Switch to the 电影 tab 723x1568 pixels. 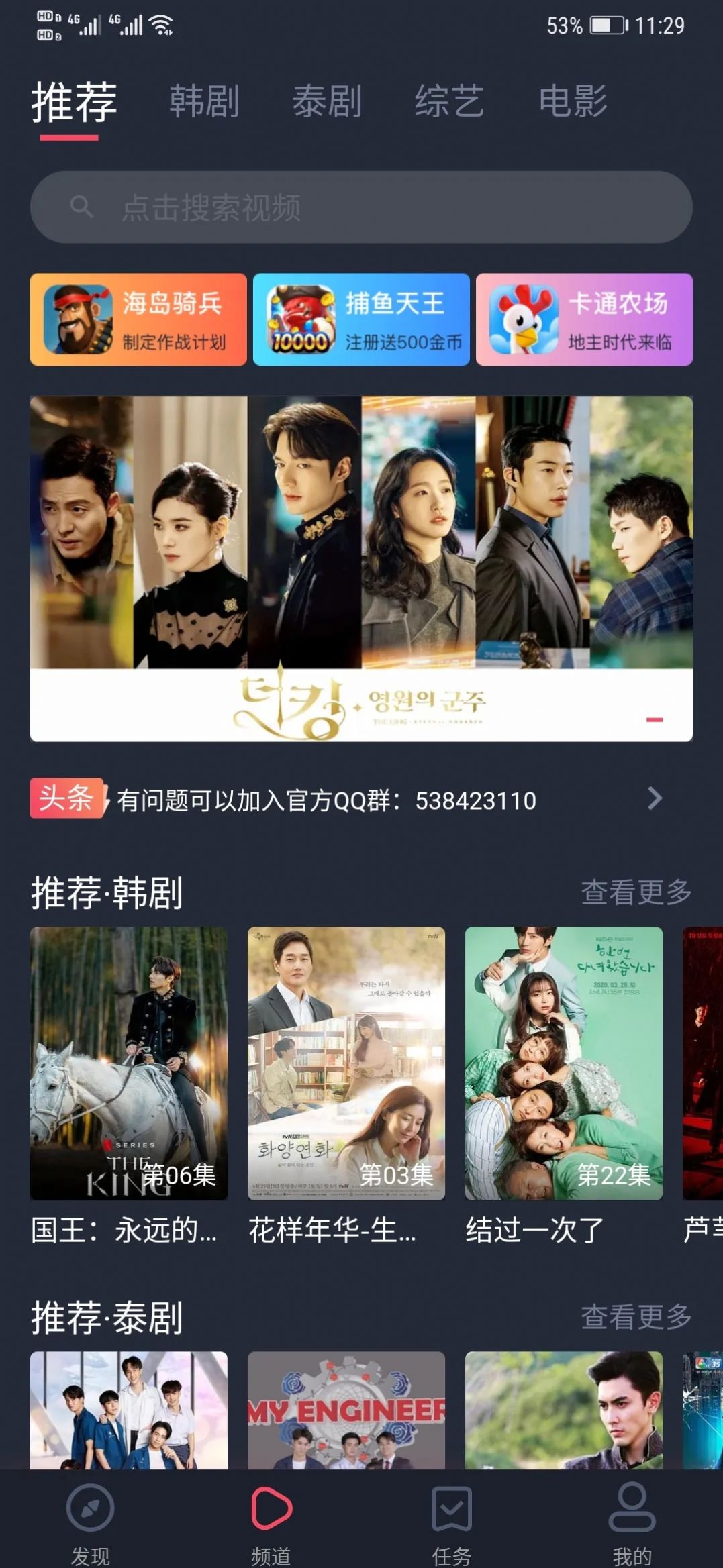573,101
